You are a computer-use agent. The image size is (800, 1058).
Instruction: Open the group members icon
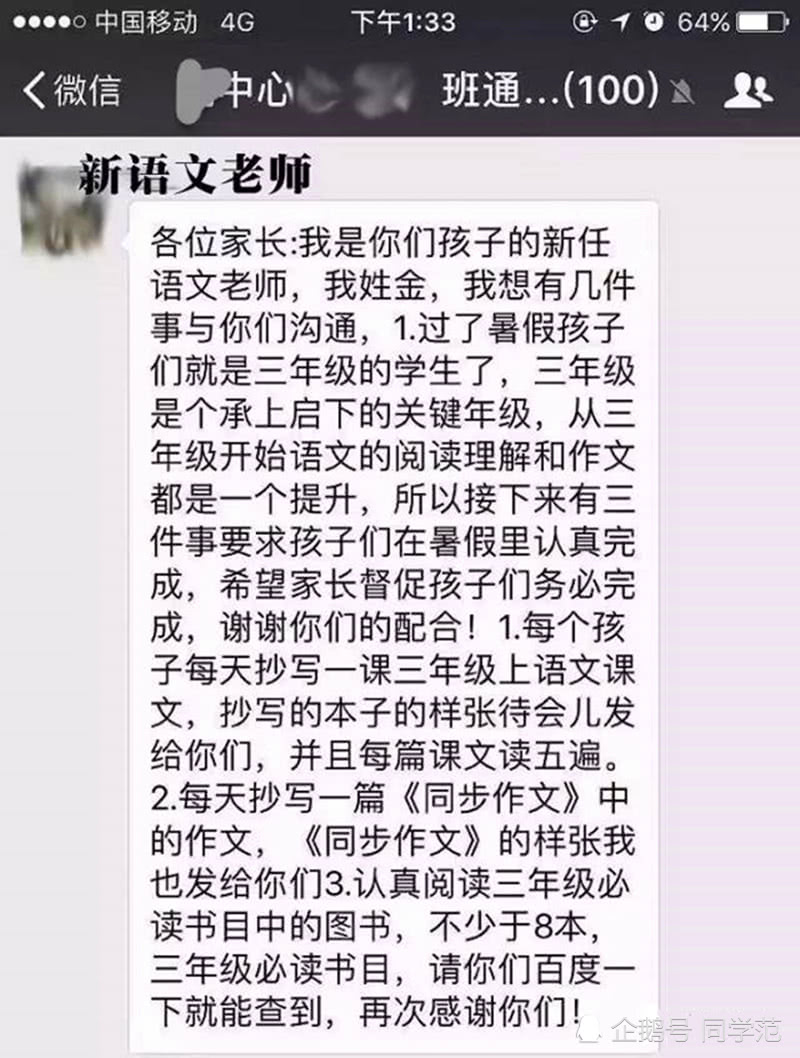pos(747,91)
